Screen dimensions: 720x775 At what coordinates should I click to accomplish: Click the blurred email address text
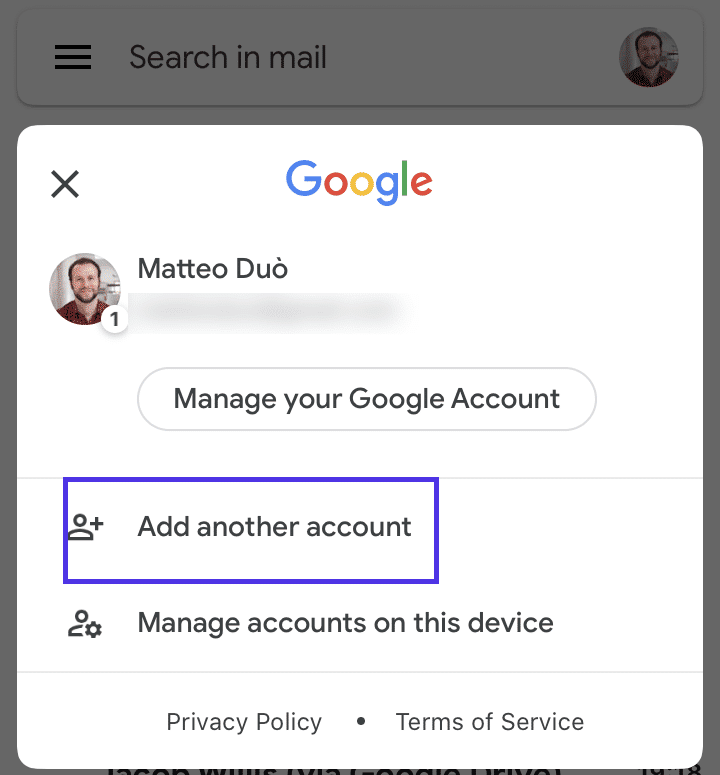tap(270, 308)
